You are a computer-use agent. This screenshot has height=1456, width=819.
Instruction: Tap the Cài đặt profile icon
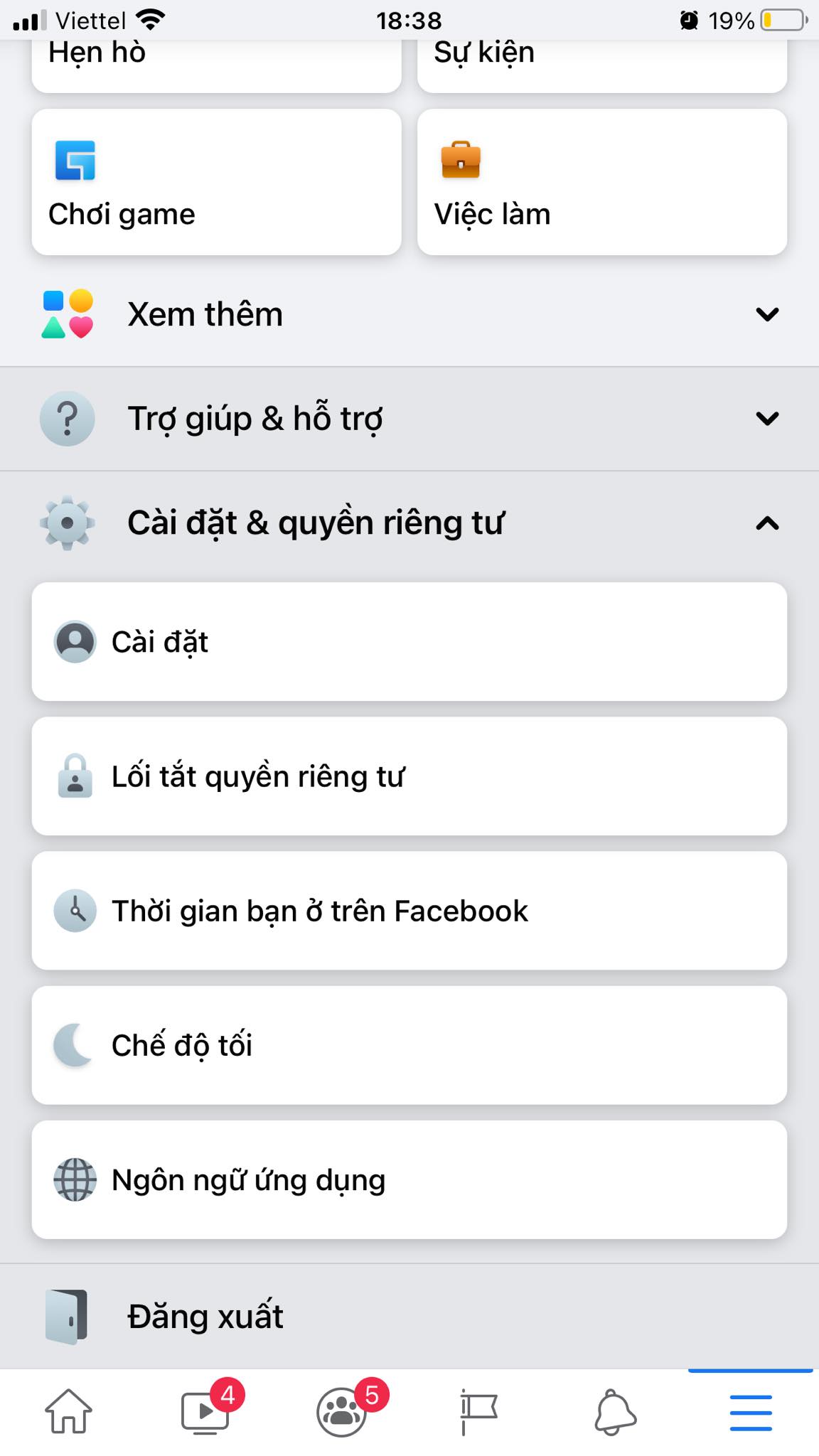point(74,641)
